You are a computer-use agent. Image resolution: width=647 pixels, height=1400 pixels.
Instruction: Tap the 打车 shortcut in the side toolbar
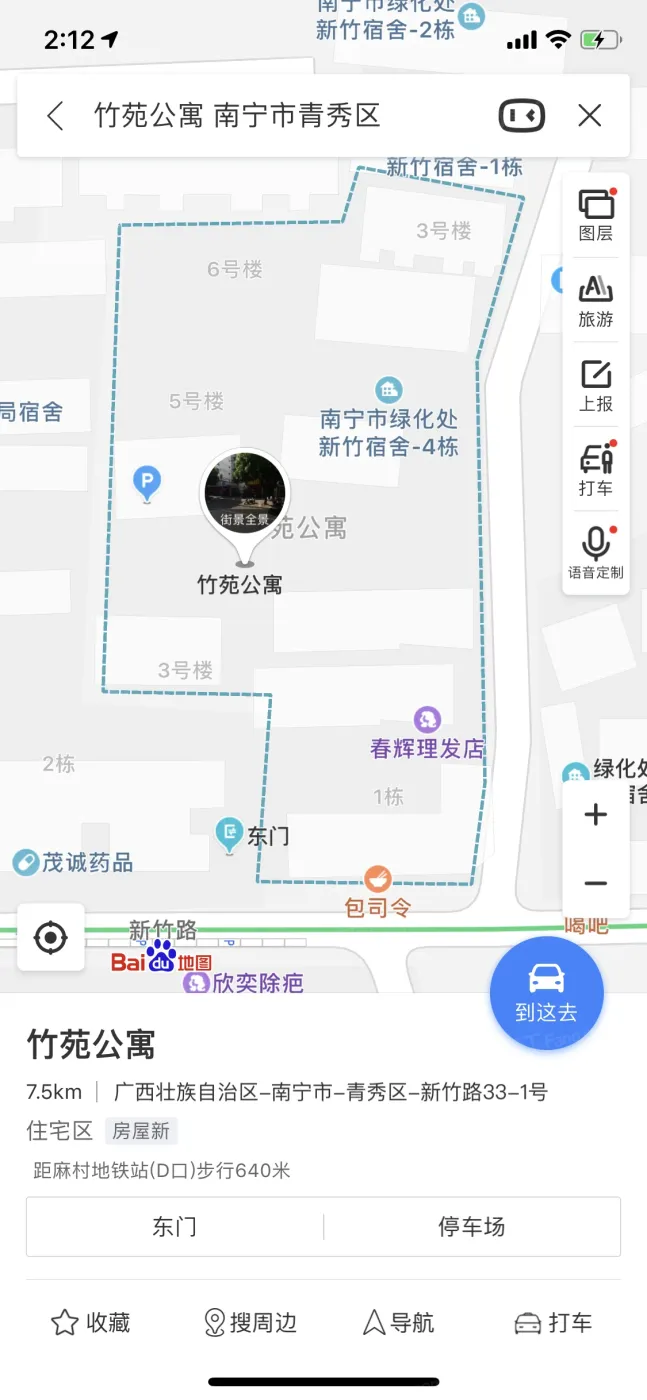596,470
